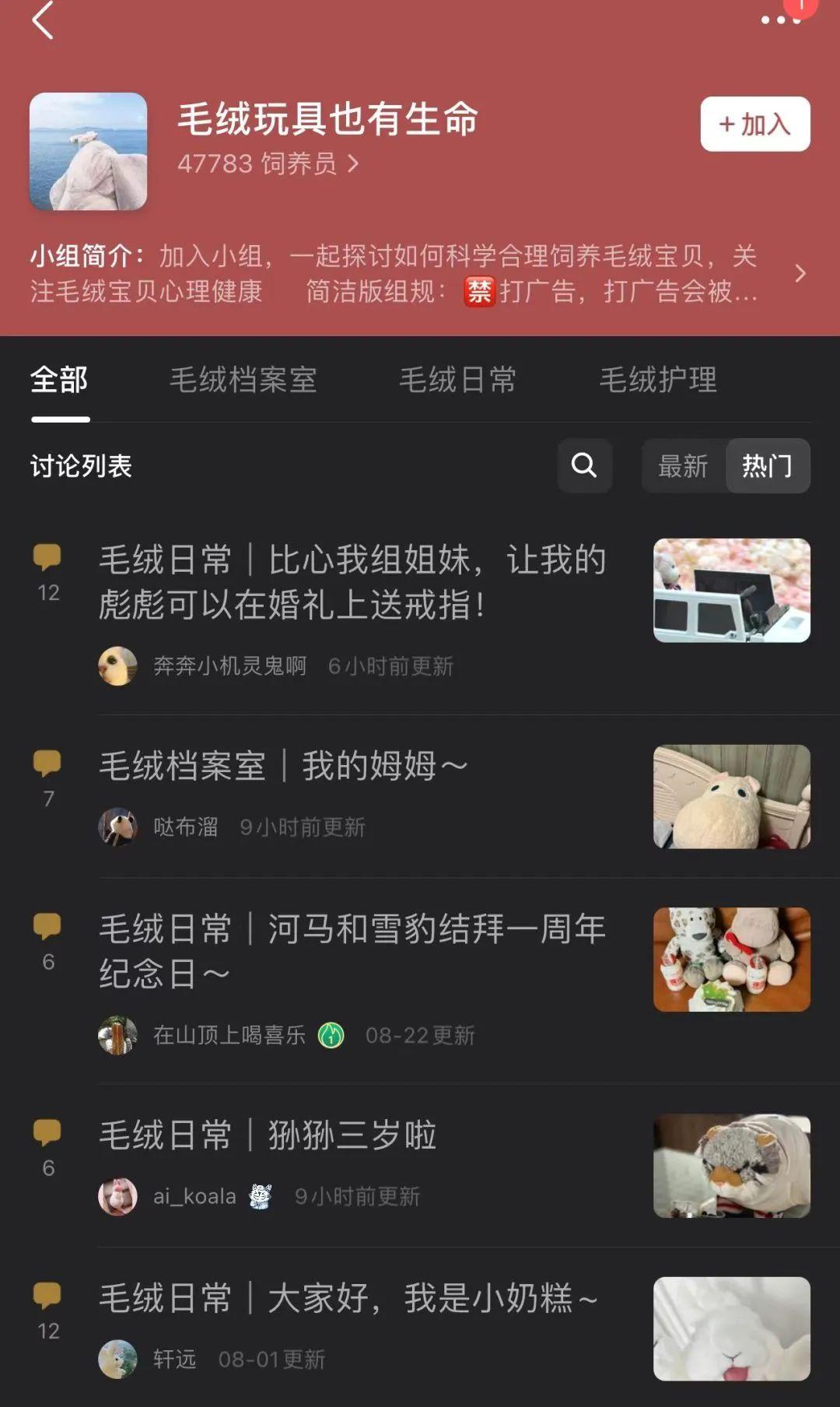Switch to the 毛绒护理 tab
The width and height of the screenshot is (840, 1407).
(x=658, y=381)
